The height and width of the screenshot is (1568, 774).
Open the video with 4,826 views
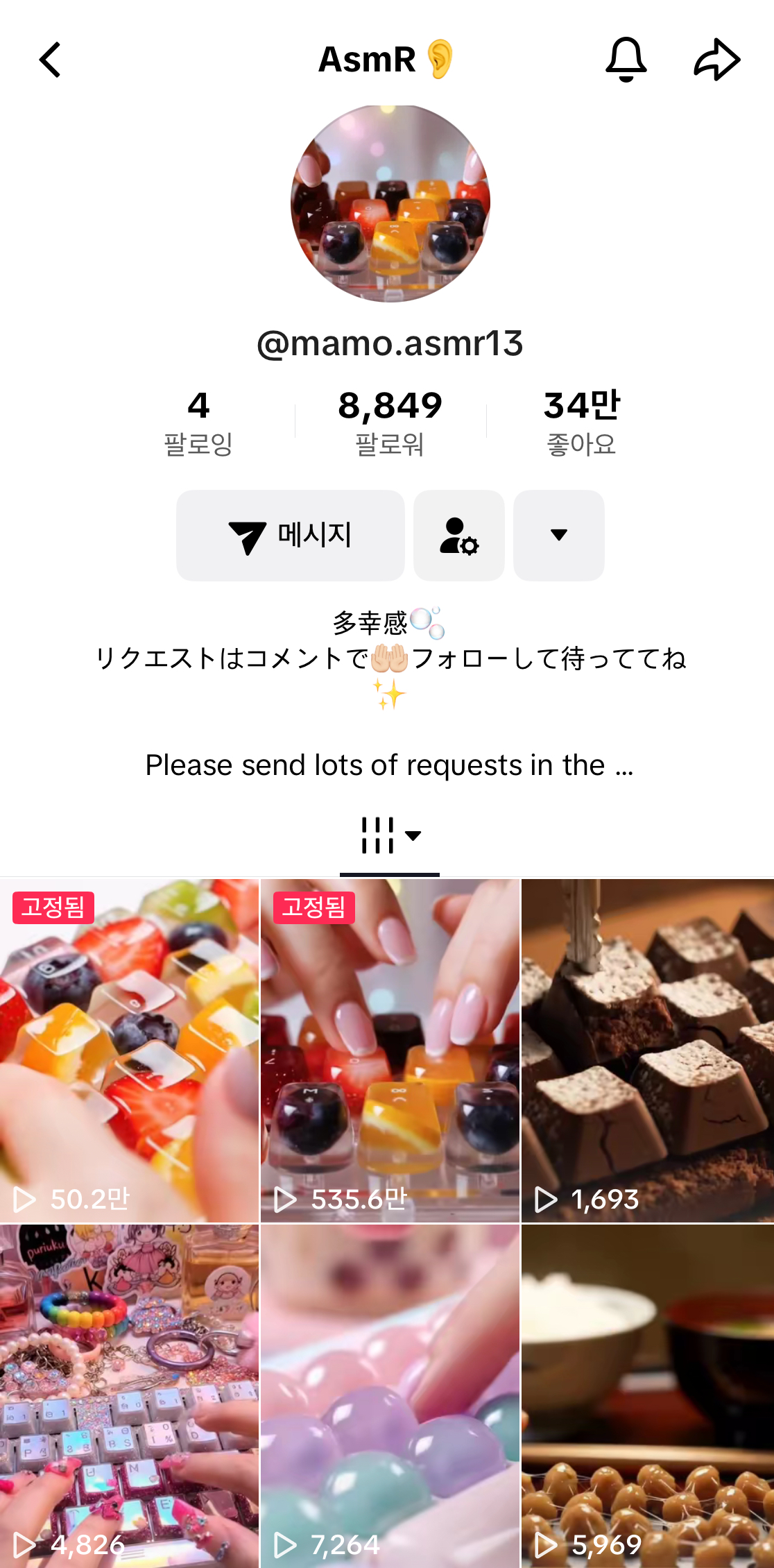pos(129,1396)
